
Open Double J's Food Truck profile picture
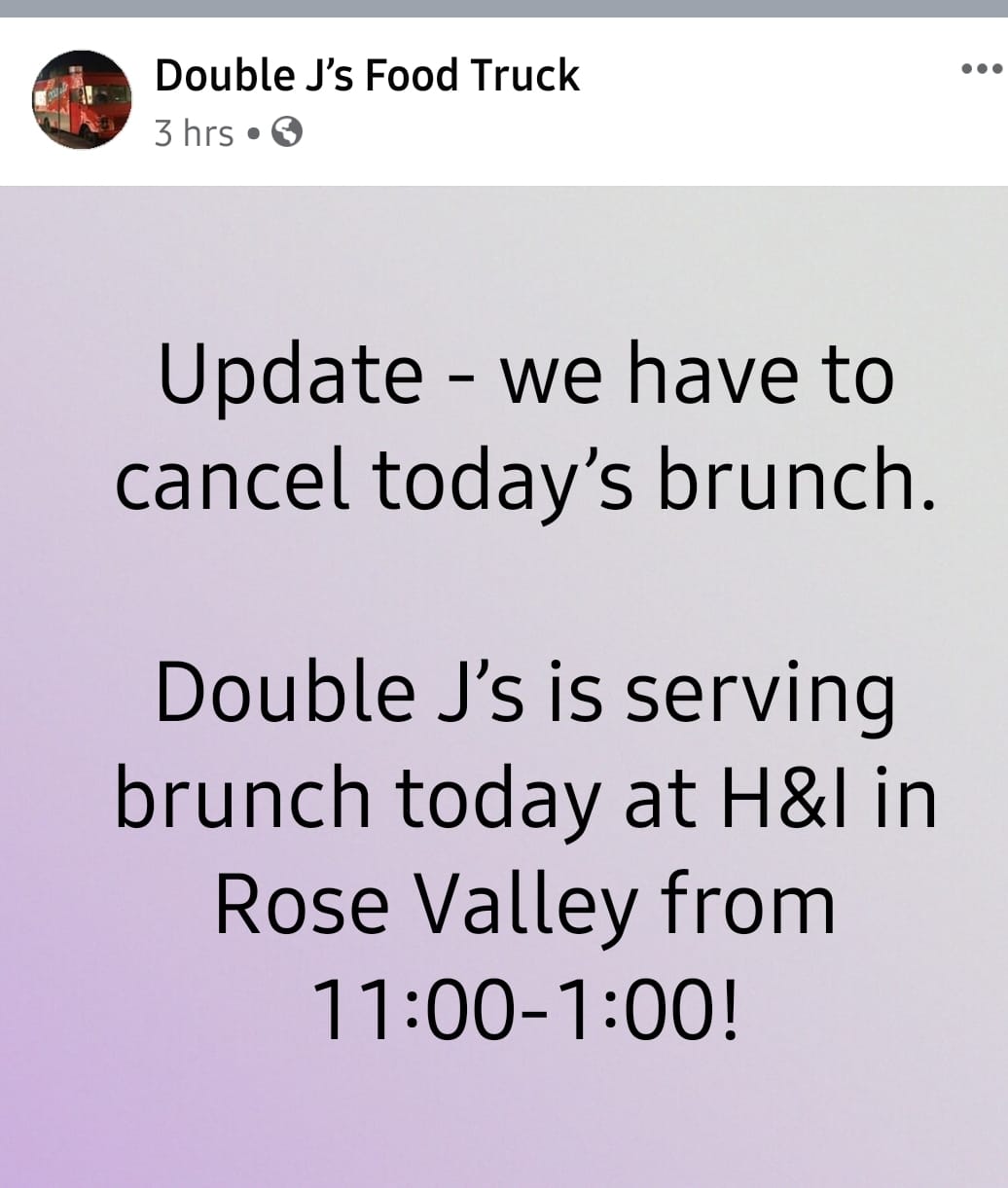click(x=82, y=99)
